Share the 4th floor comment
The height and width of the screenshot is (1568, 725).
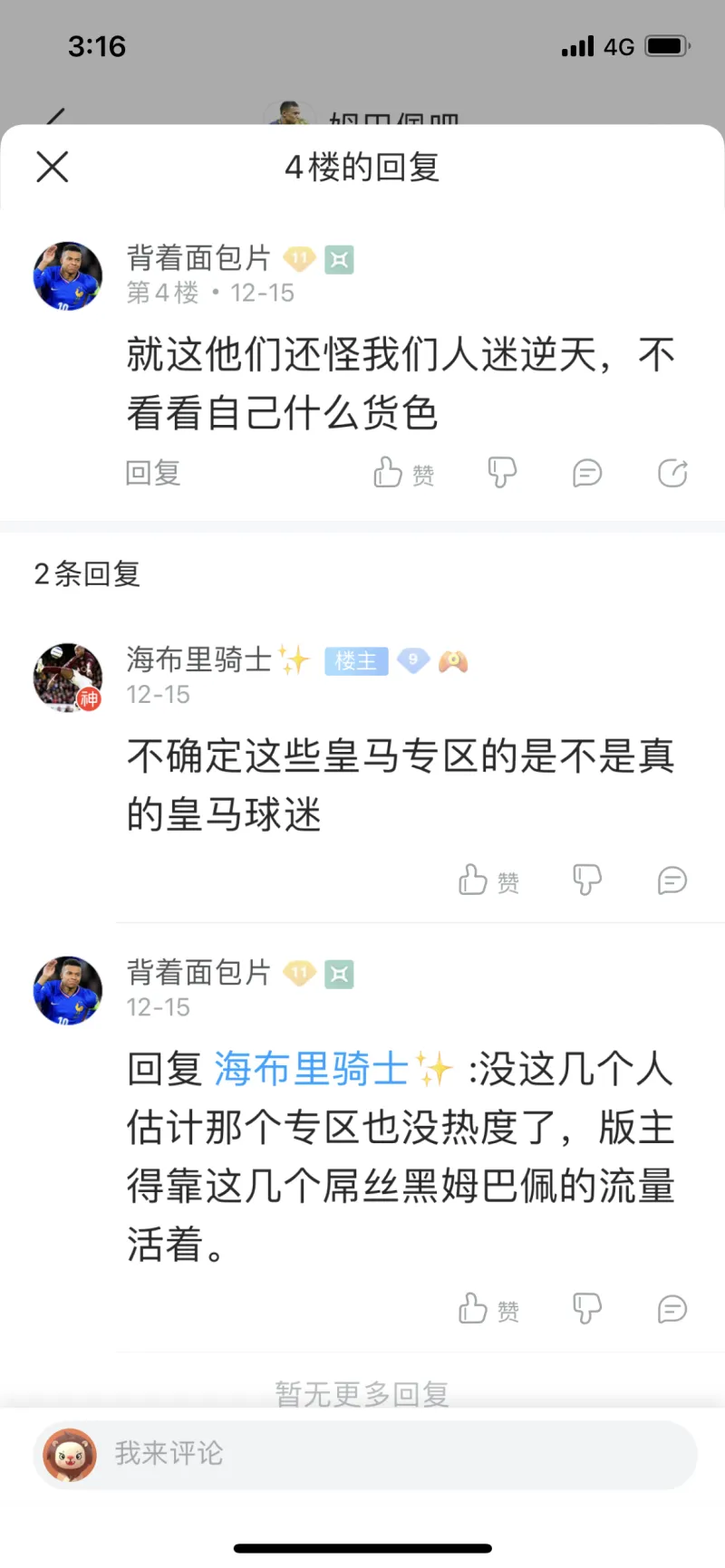(x=672, y=473)
